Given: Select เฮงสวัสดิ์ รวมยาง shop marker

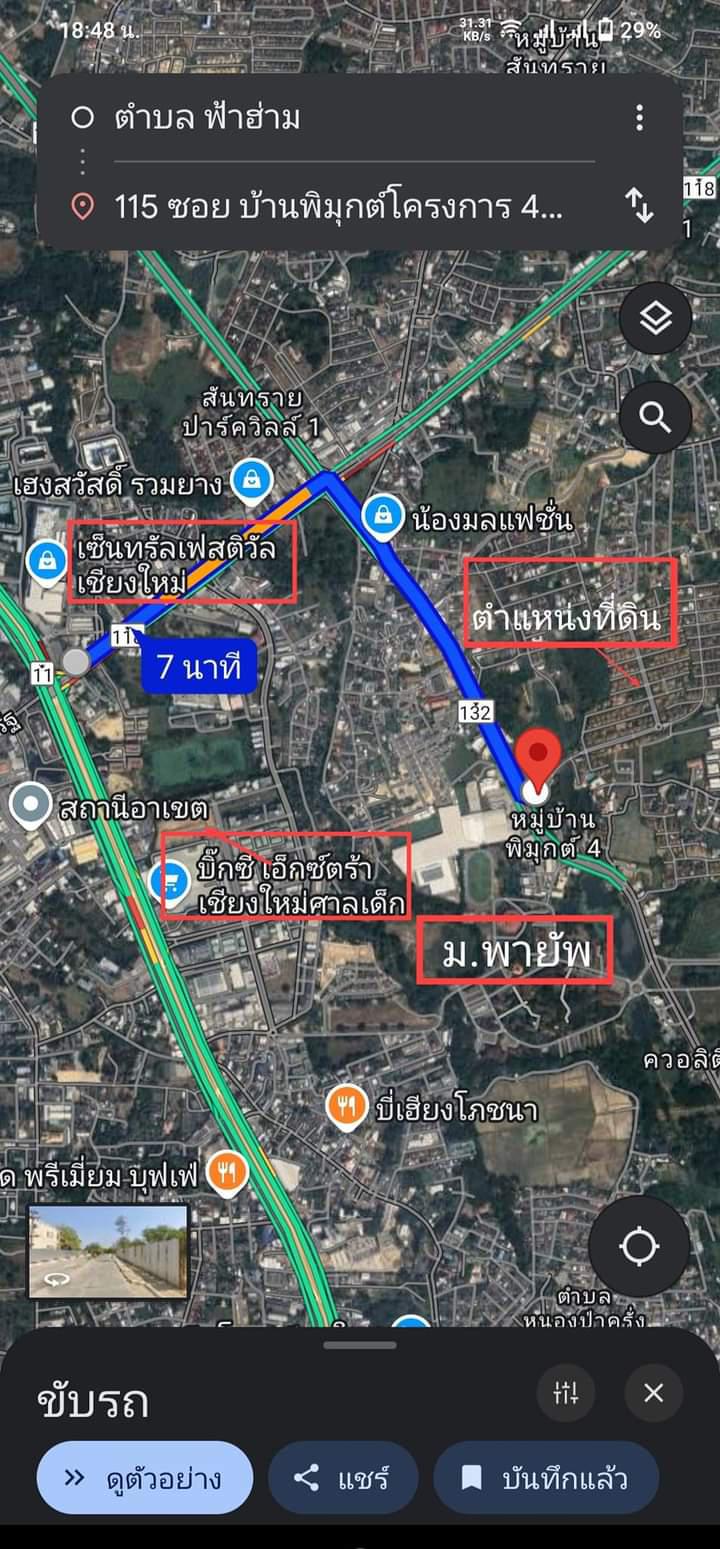Looking at the screenshot, I should pos(252,481).
